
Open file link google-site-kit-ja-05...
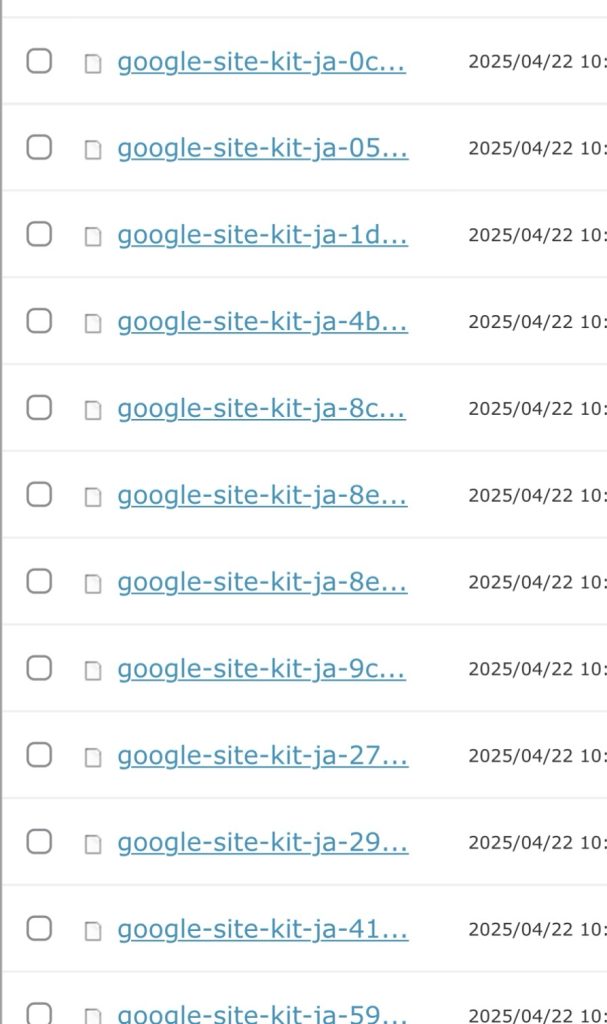[x=262, y=149]
